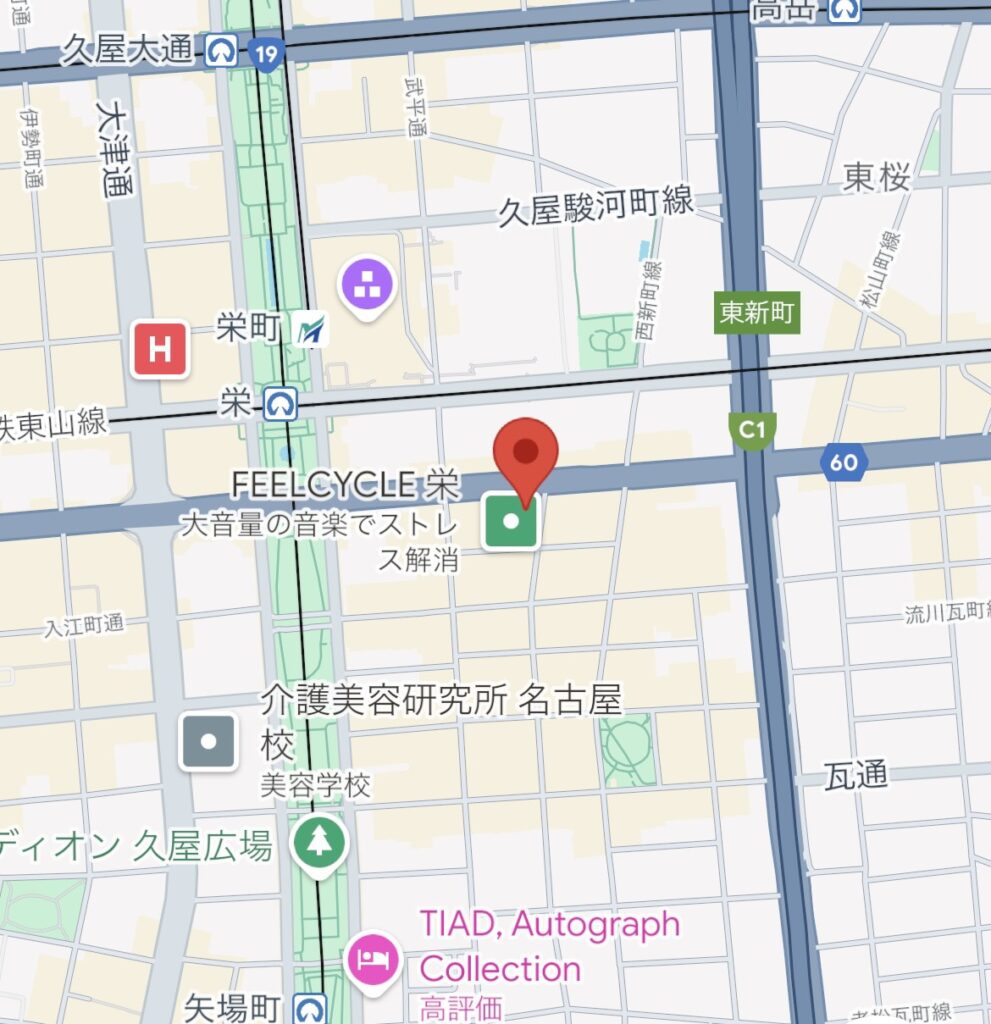
Task: Tap the 栄町 railway station icon
Action: [x=311, y=329]
